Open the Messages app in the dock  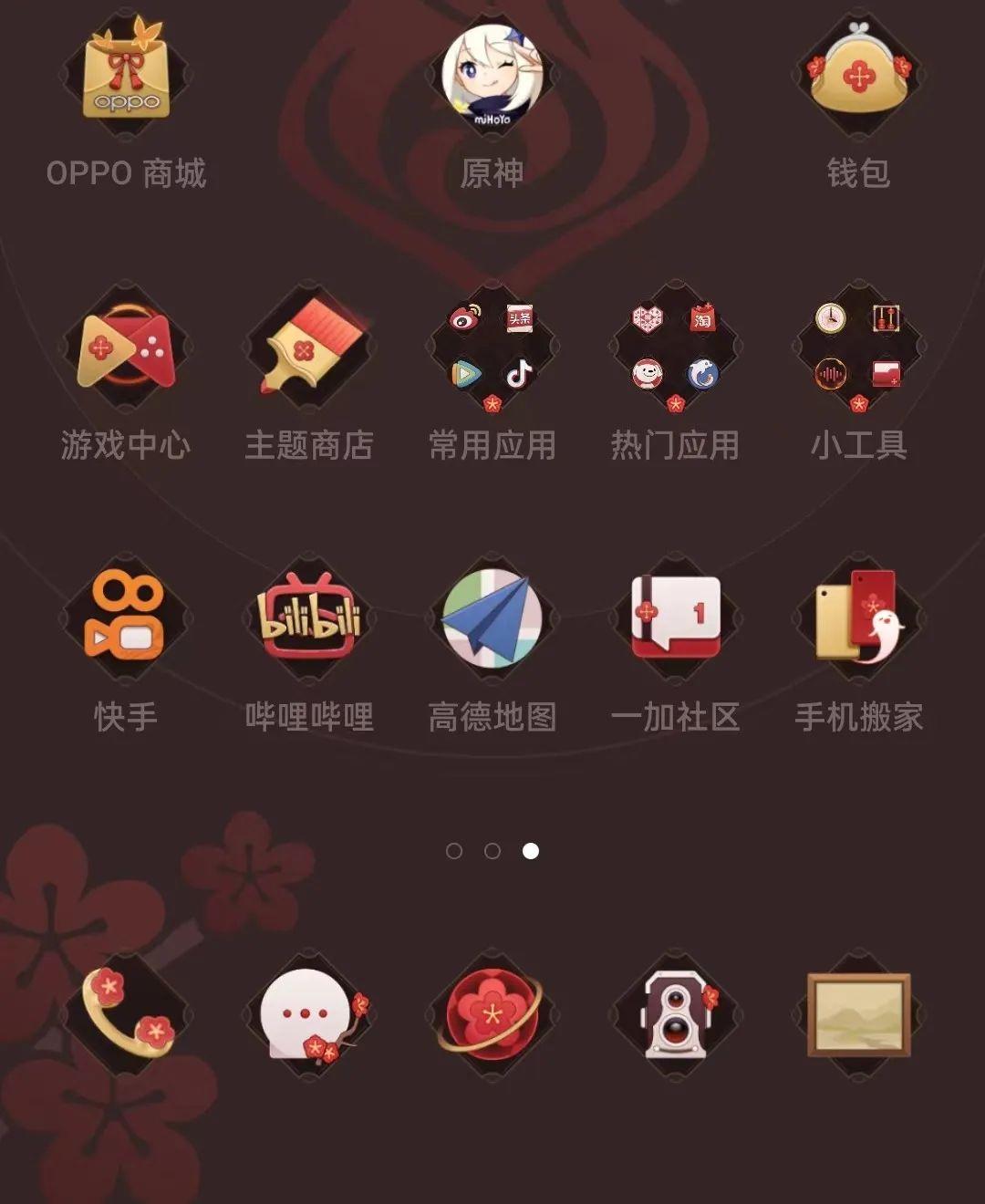[x=308, y=1012]
